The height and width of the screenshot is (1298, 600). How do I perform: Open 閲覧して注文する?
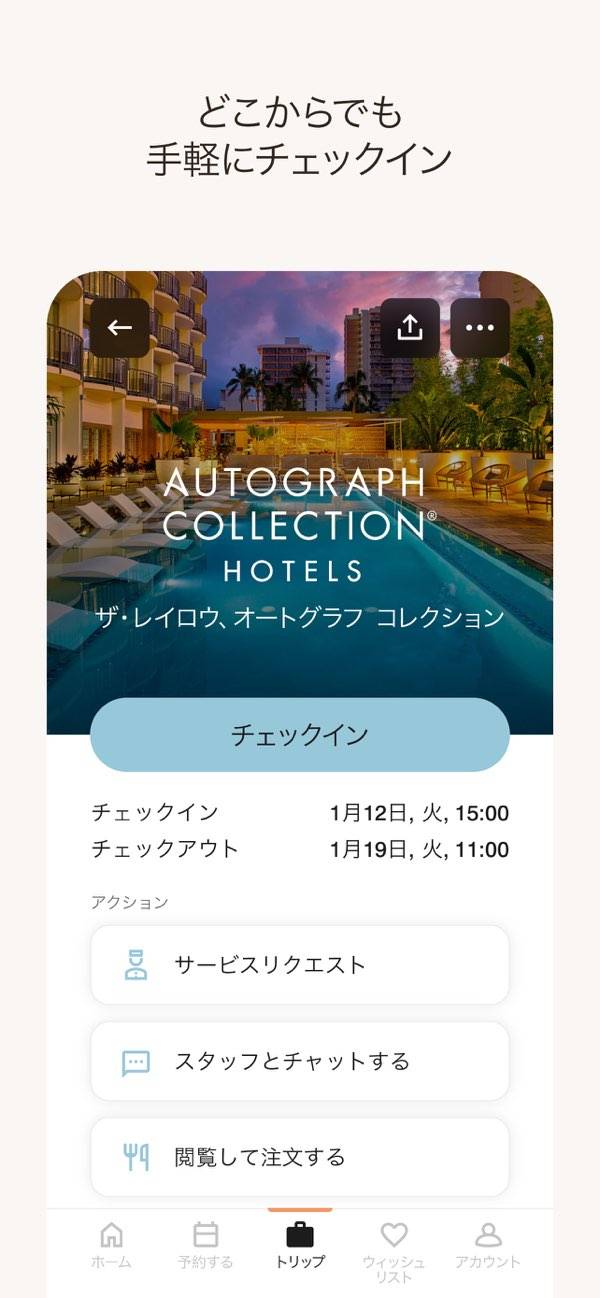(300, 1157)
